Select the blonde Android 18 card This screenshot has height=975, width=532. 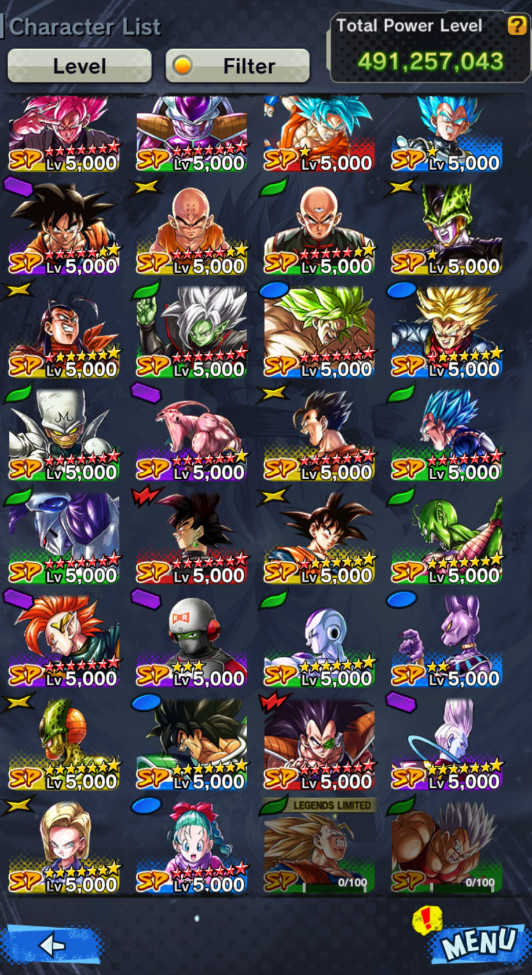click(x=64, y=847)
